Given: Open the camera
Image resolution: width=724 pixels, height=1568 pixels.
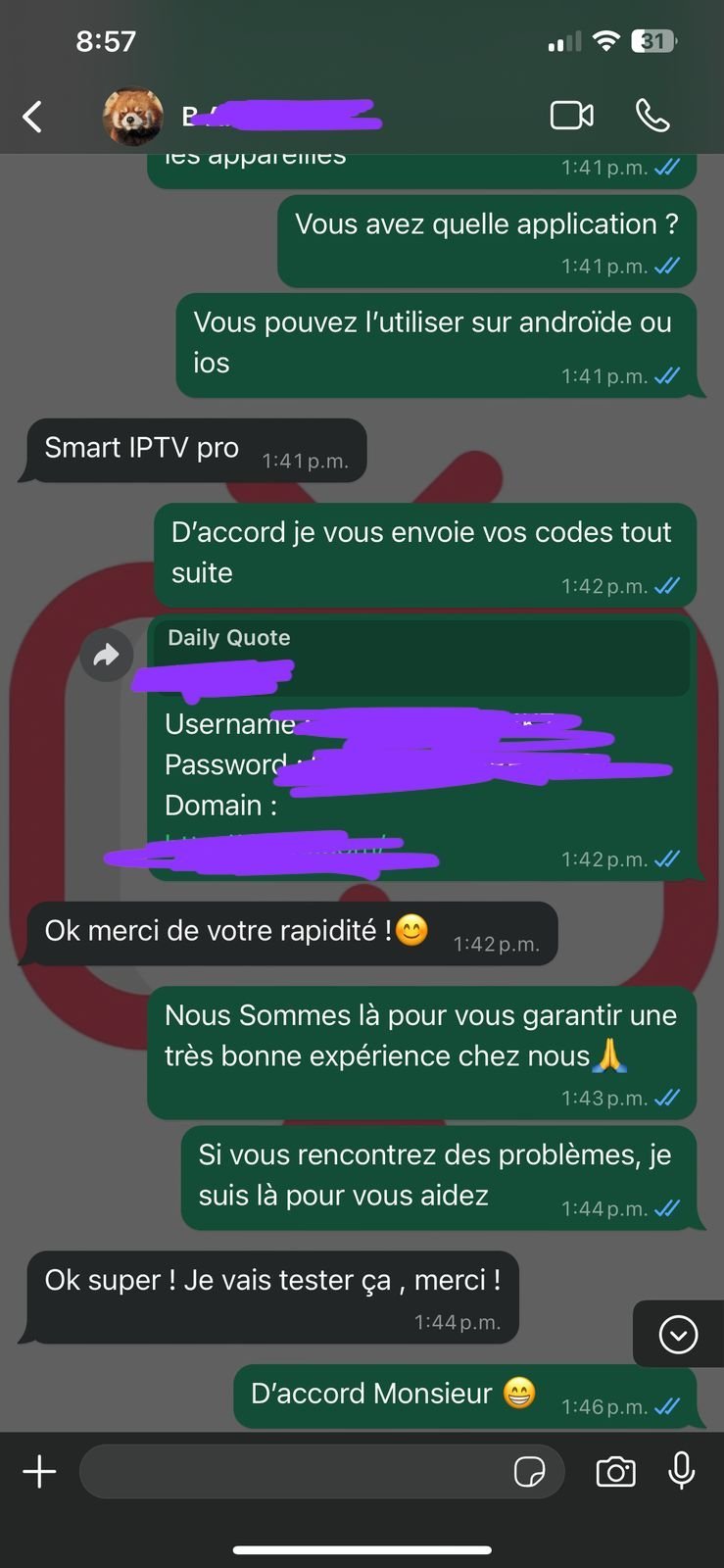Looking at the screenshot, I should tap(615, 1472).
